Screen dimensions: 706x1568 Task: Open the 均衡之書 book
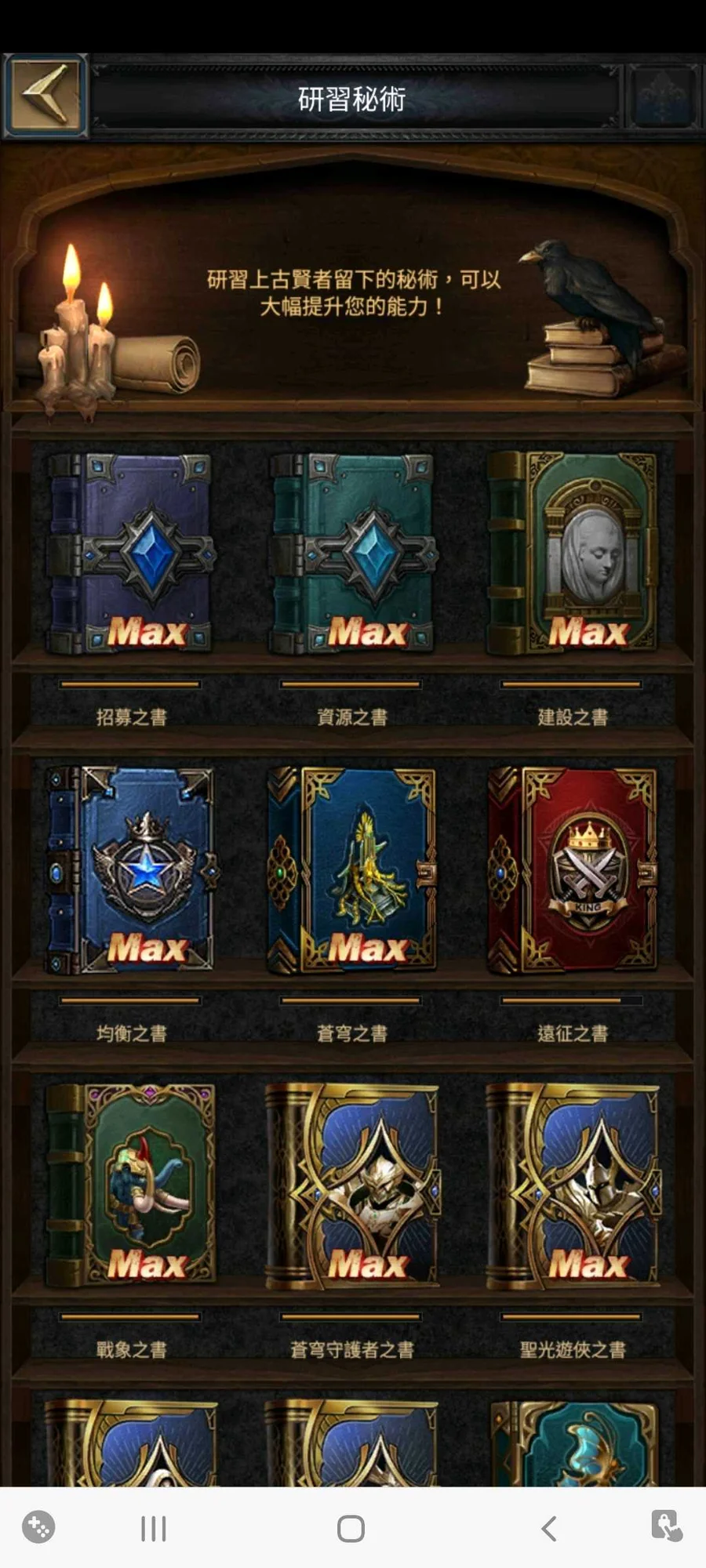(130, 870)
